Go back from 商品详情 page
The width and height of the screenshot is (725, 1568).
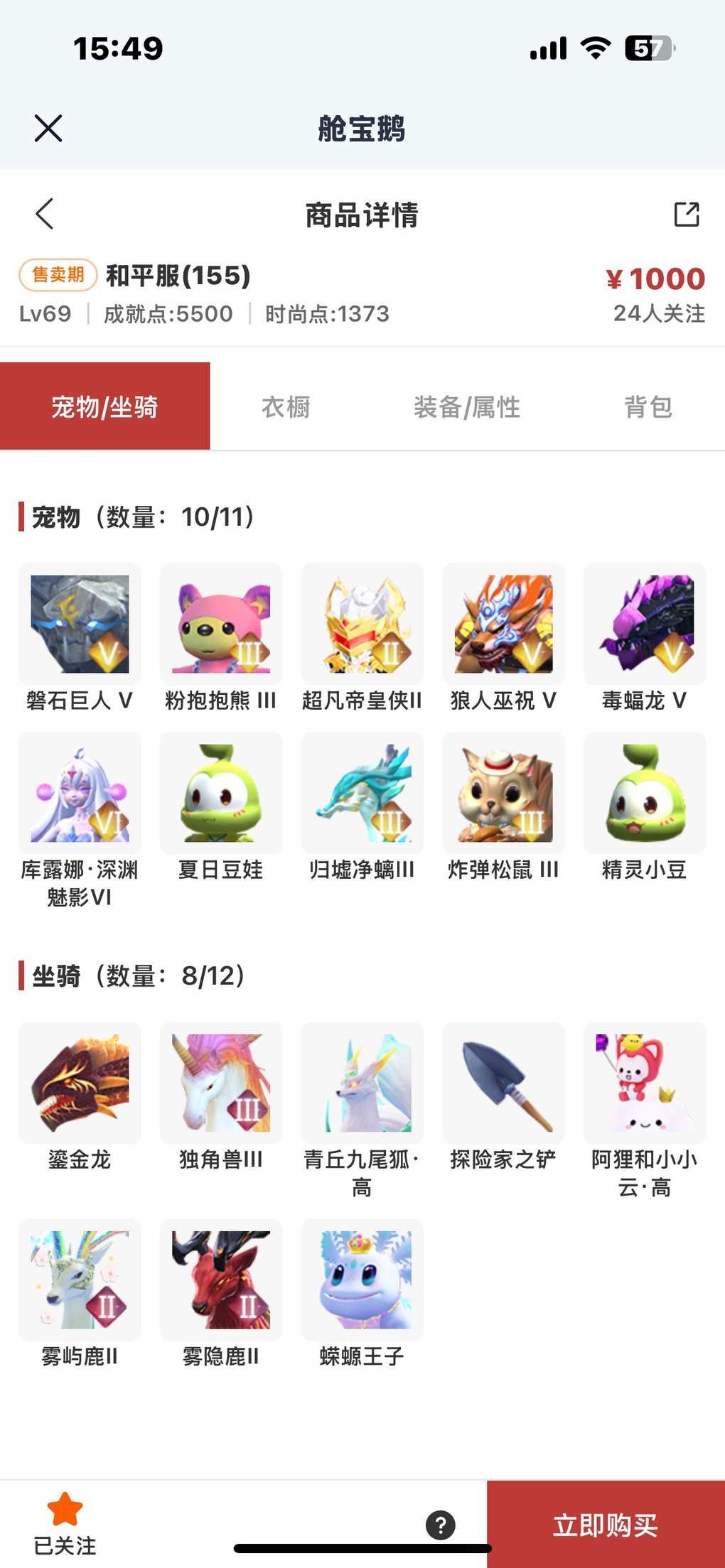pos(45,214)
